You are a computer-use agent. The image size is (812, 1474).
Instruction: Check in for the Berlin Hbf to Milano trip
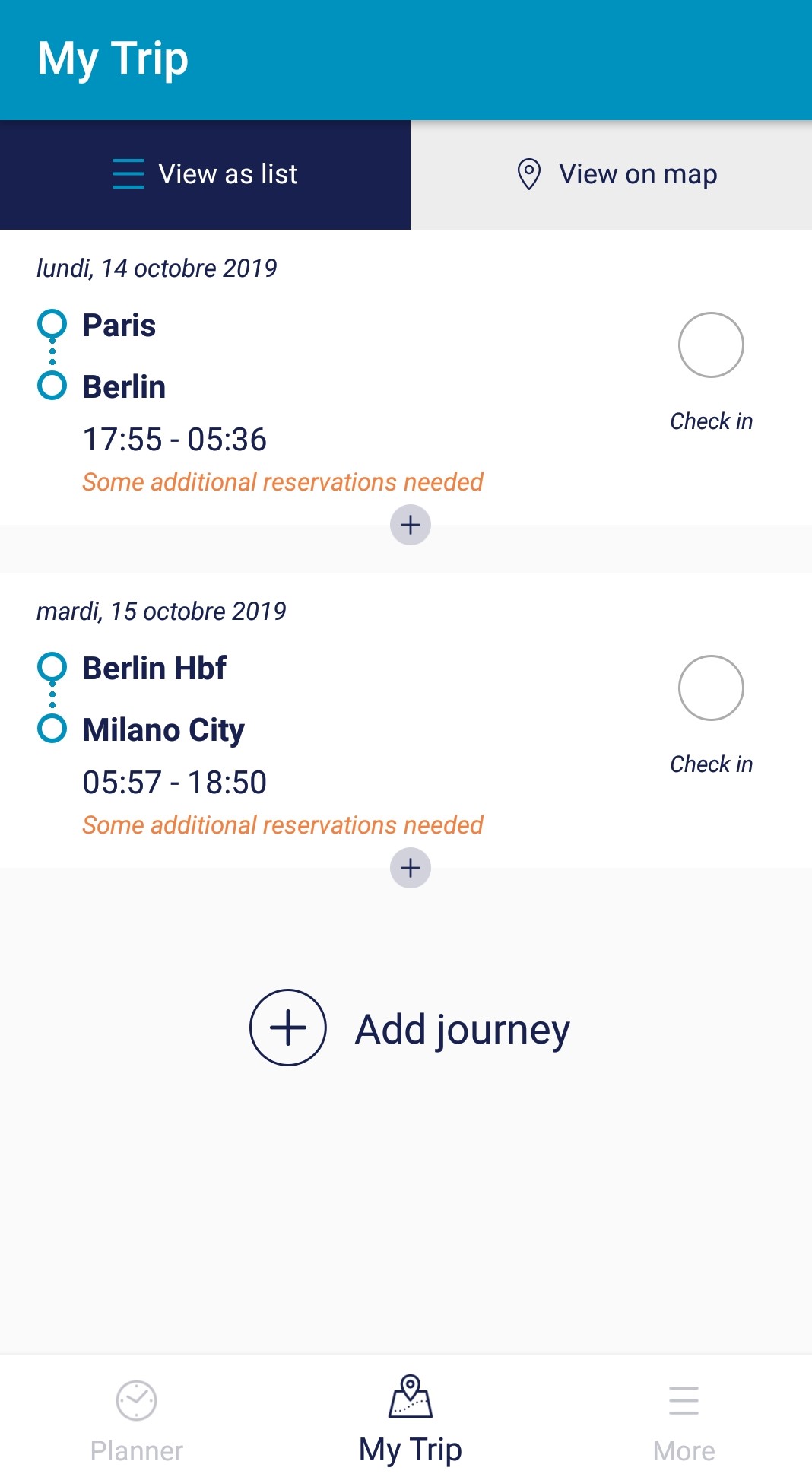click(711, 687)
